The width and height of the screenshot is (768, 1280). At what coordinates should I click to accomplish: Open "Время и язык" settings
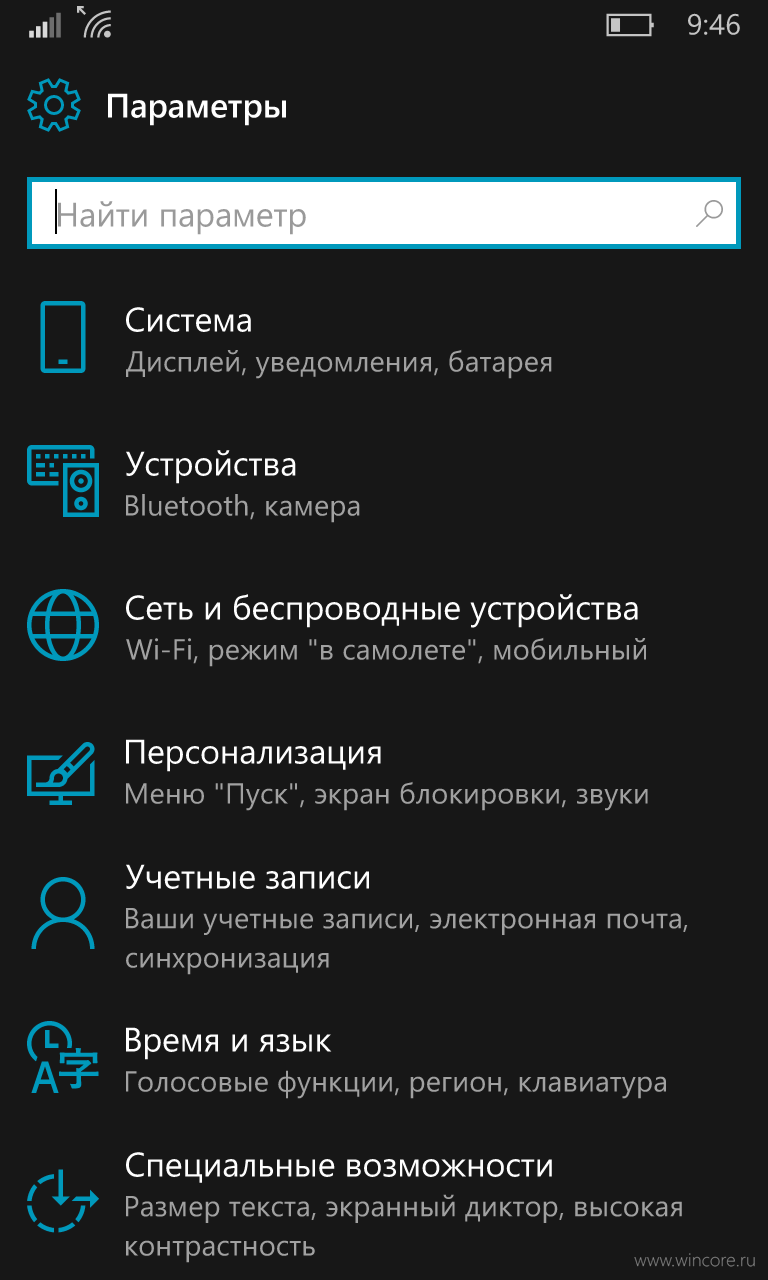pos(384,1059)
